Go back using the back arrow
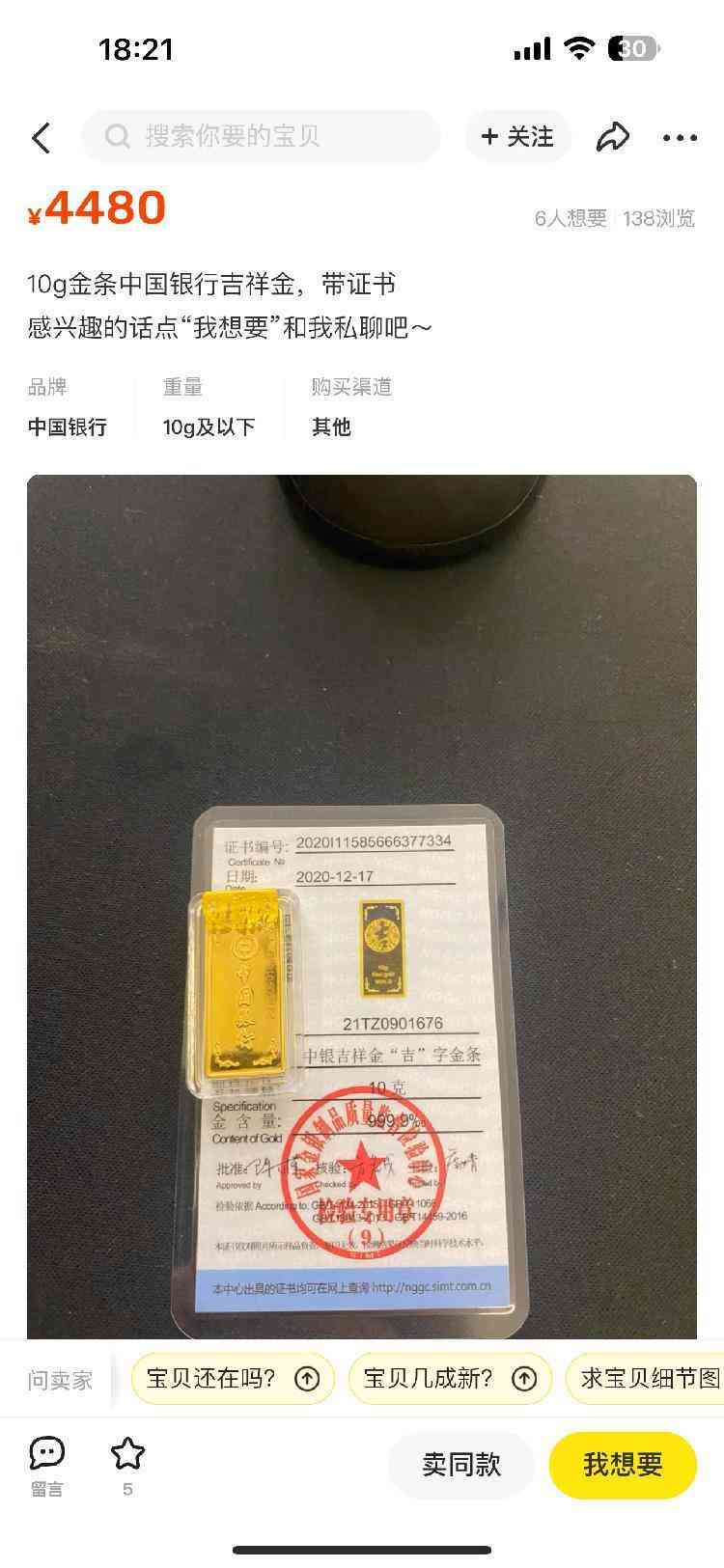Screen dimensions: 724x1568 [x=42, y=137]
